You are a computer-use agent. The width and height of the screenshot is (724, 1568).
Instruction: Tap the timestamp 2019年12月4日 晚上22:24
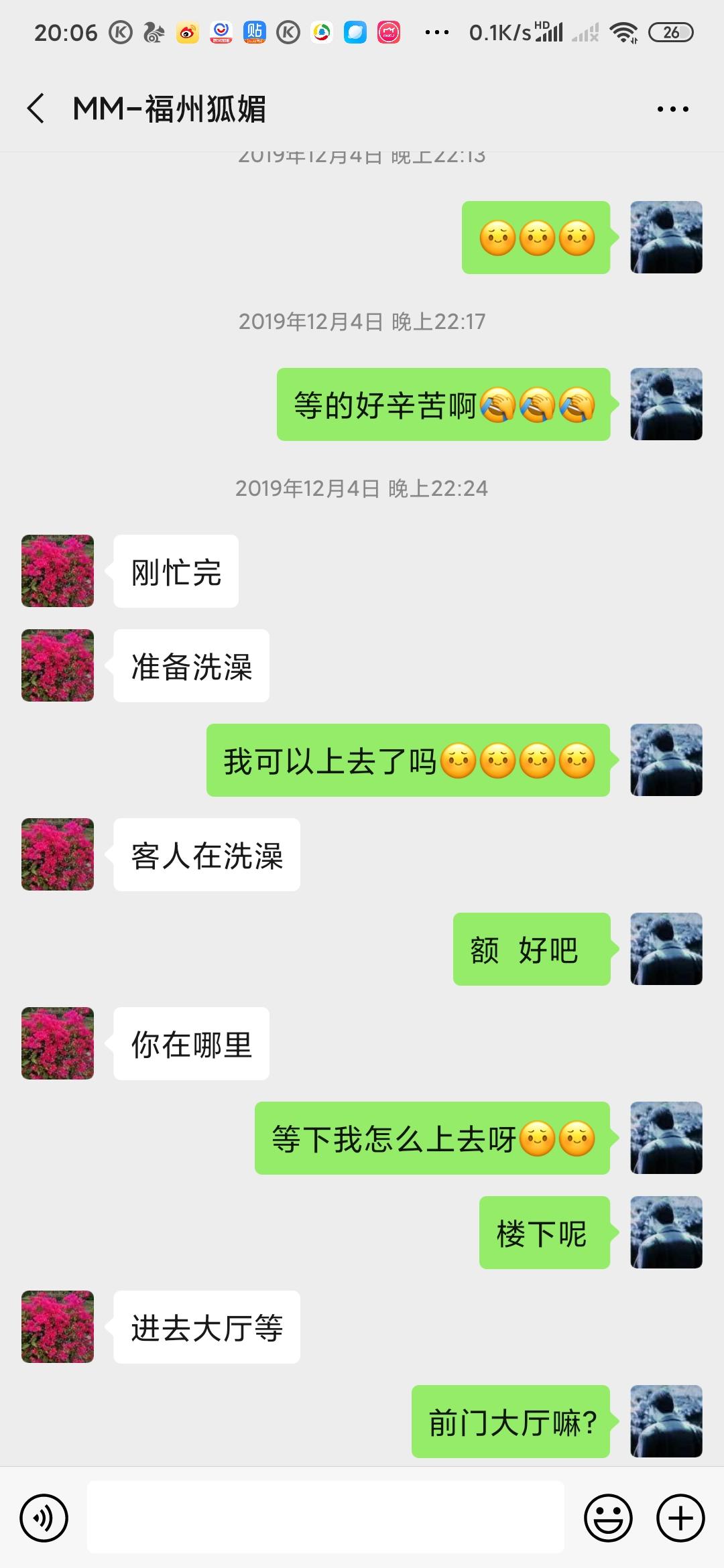coord(362,488)
